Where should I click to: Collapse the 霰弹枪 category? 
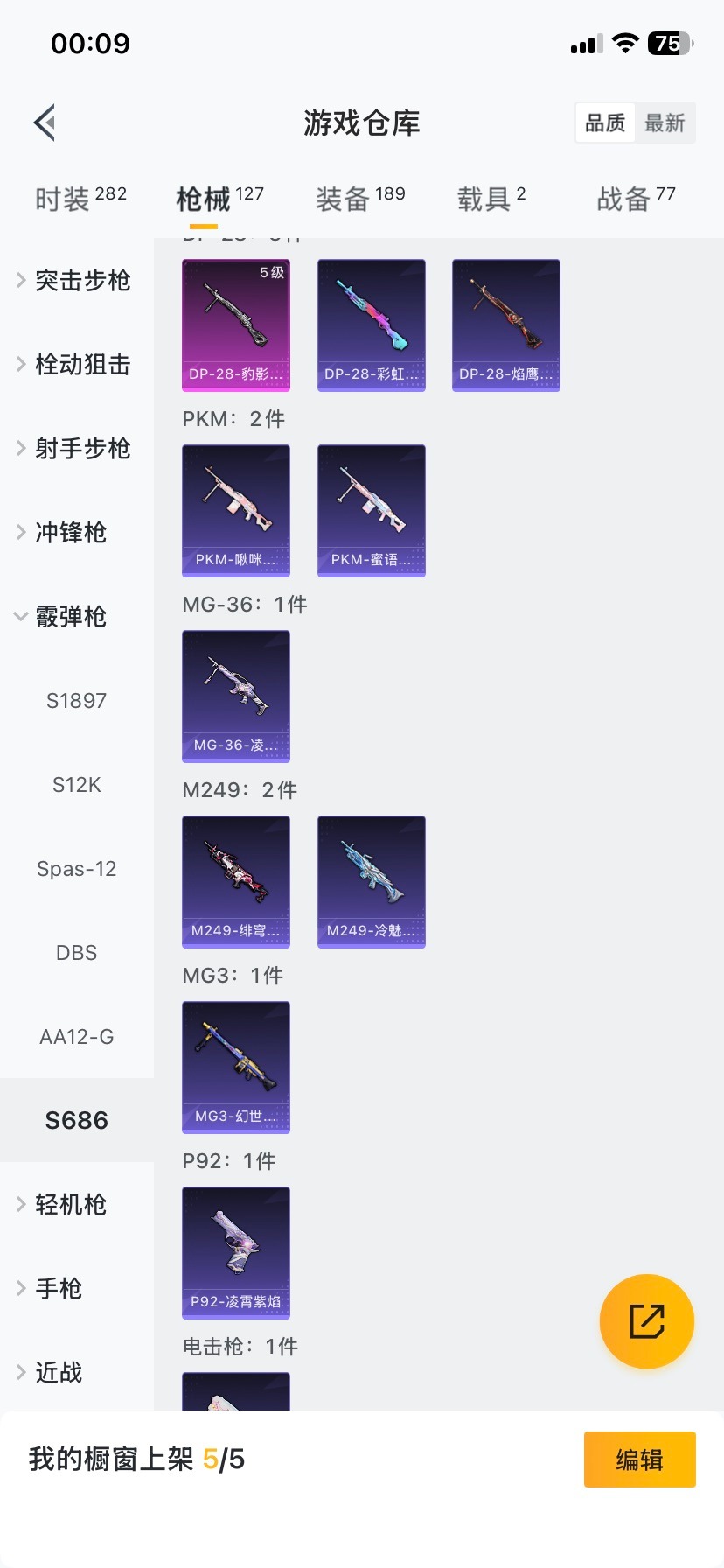(70, 616)
